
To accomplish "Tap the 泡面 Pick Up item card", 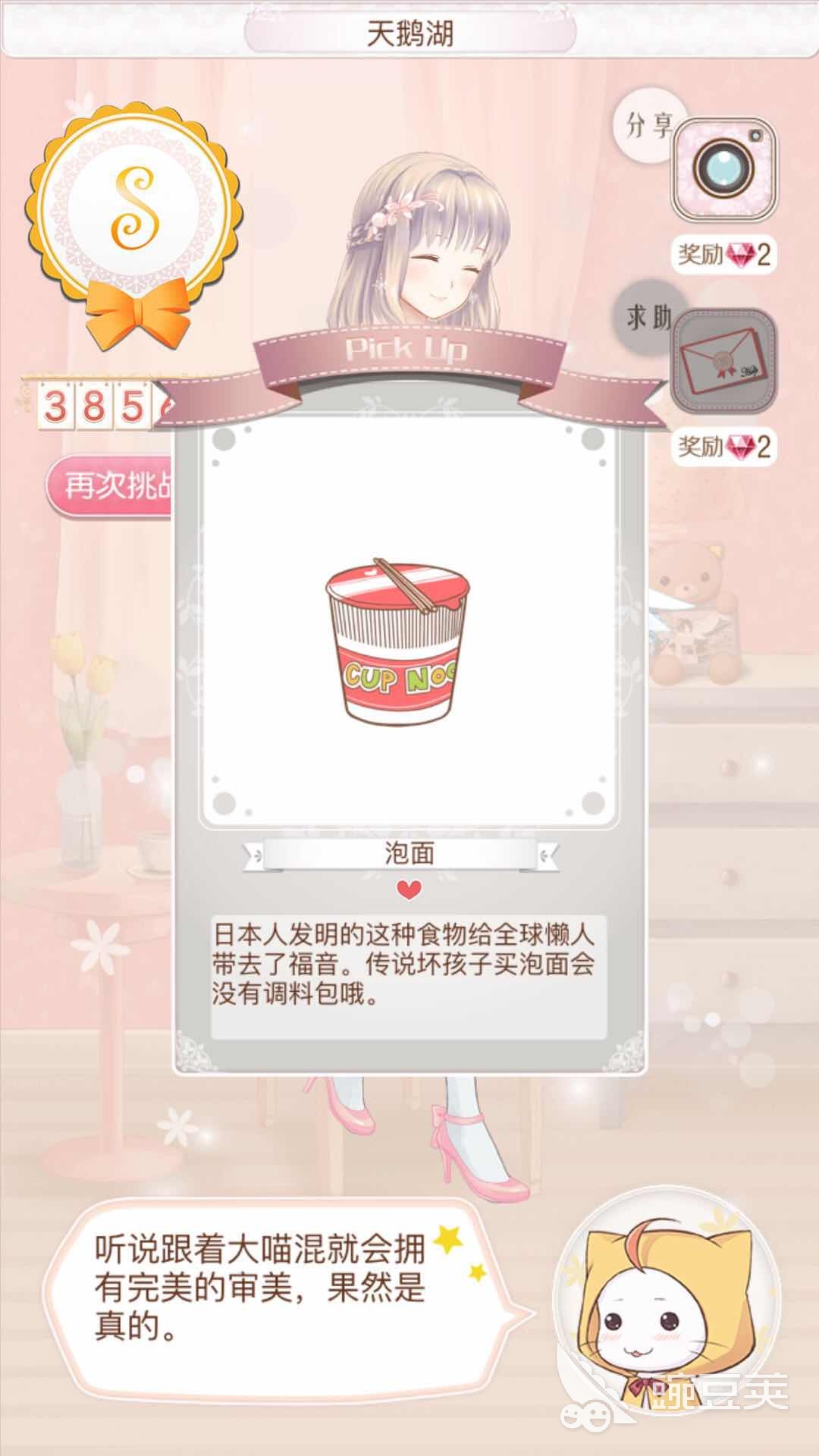I will pos(409,629).
